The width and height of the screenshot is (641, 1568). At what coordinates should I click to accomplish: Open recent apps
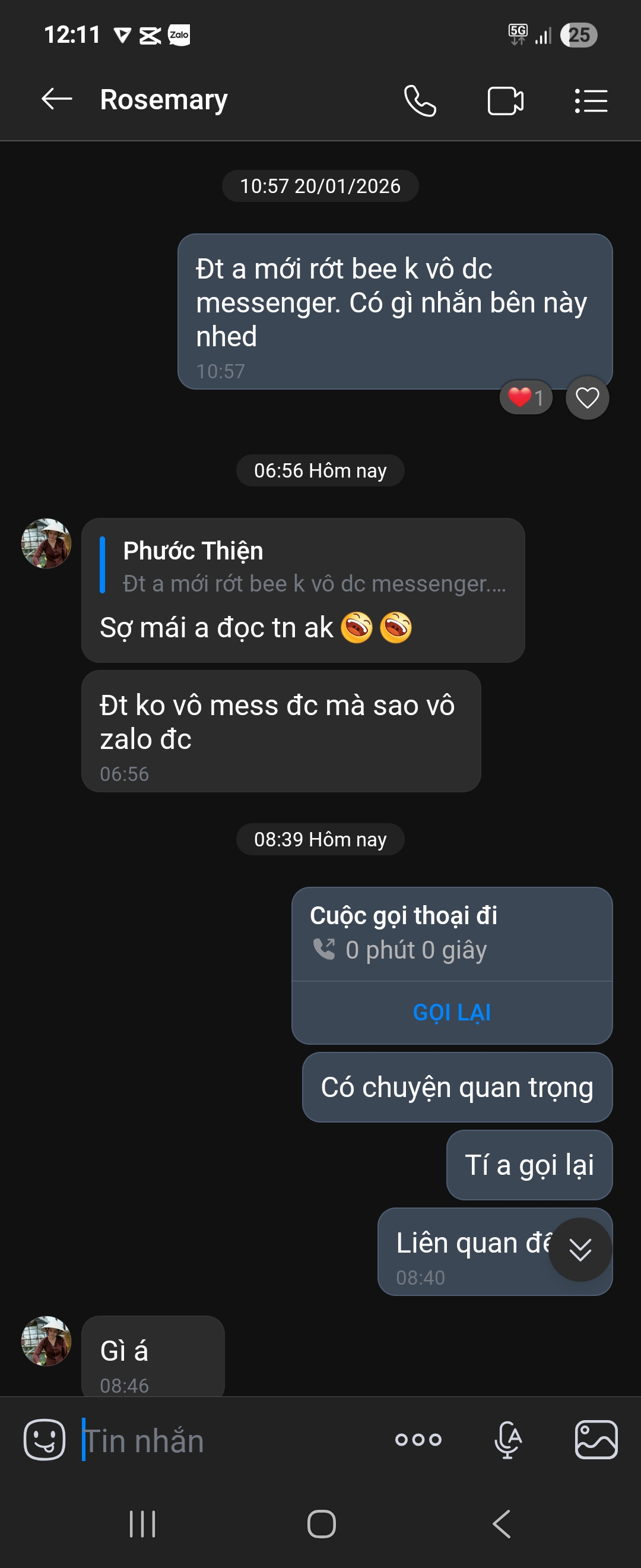(x=143, y=1524)
